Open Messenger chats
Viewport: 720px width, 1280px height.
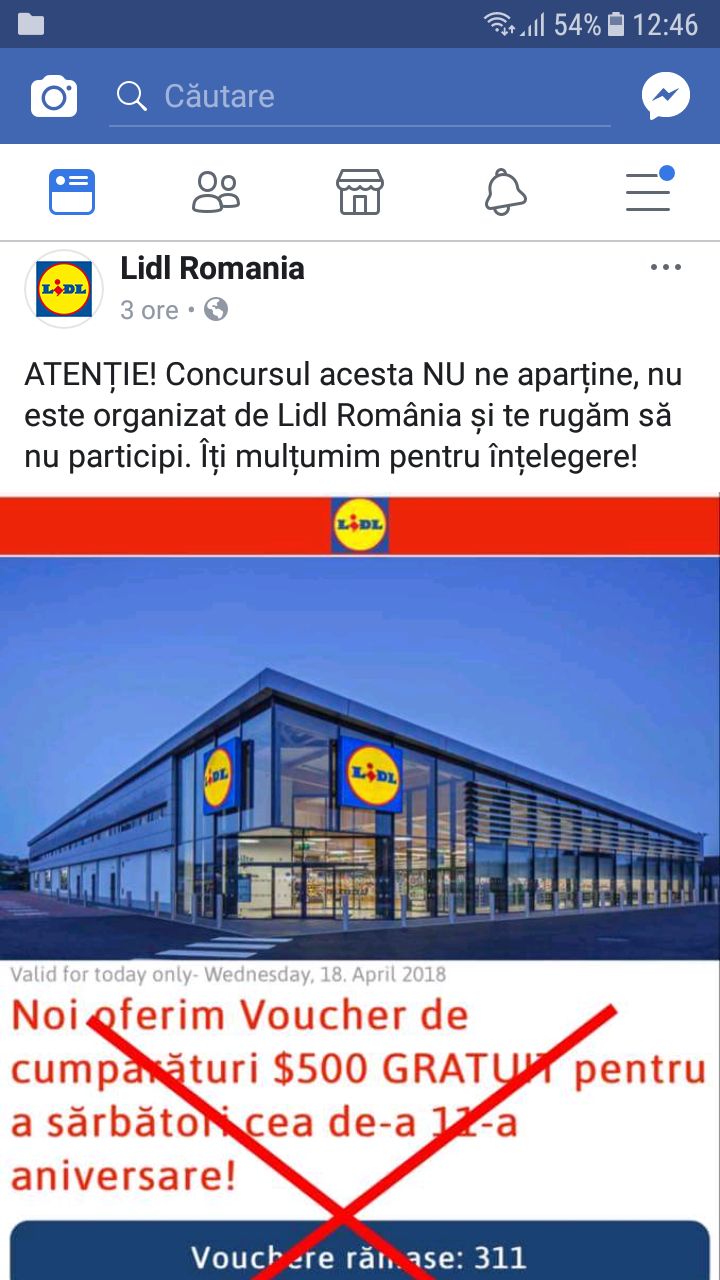click(665, 96)
